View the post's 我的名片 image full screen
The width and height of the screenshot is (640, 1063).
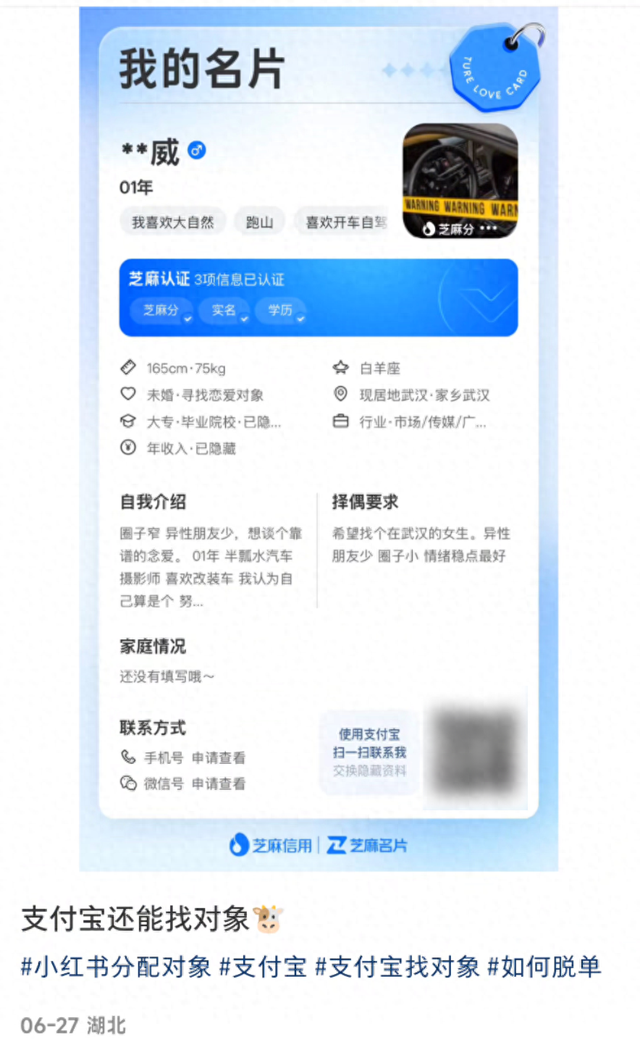coord(318,440)
